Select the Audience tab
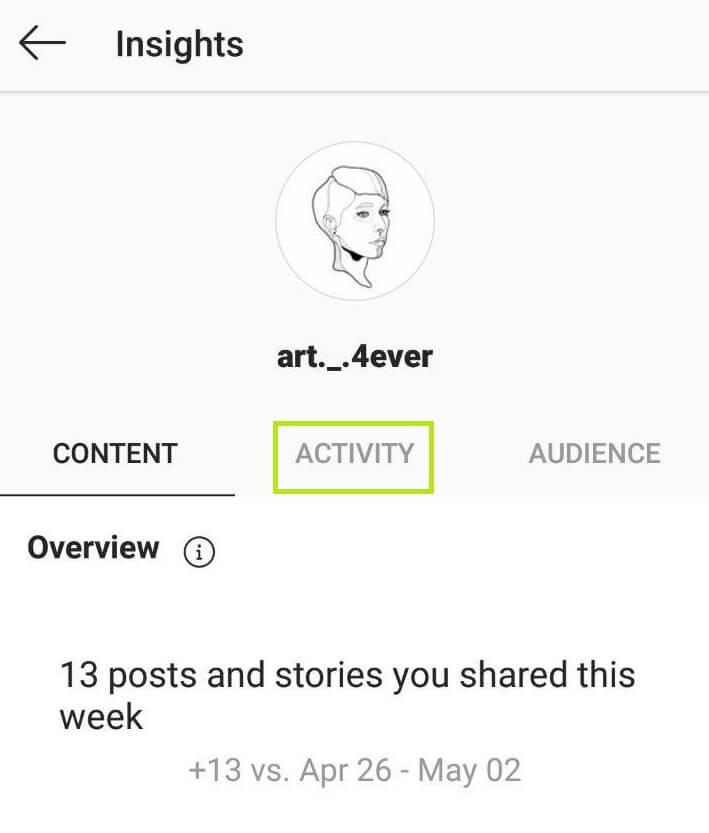 (594, 454)
